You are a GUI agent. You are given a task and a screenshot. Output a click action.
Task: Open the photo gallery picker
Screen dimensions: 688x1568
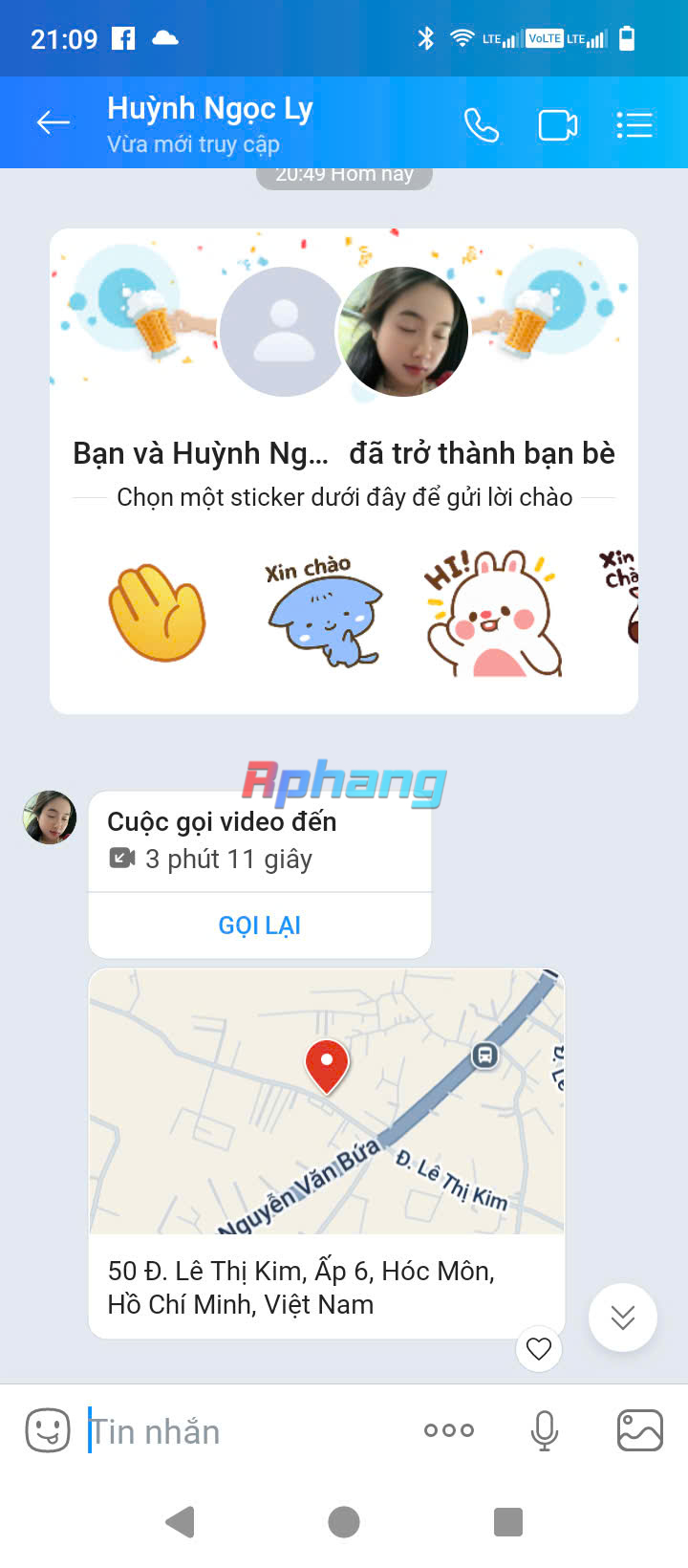pyautogui.click(x=640, y=1431)
